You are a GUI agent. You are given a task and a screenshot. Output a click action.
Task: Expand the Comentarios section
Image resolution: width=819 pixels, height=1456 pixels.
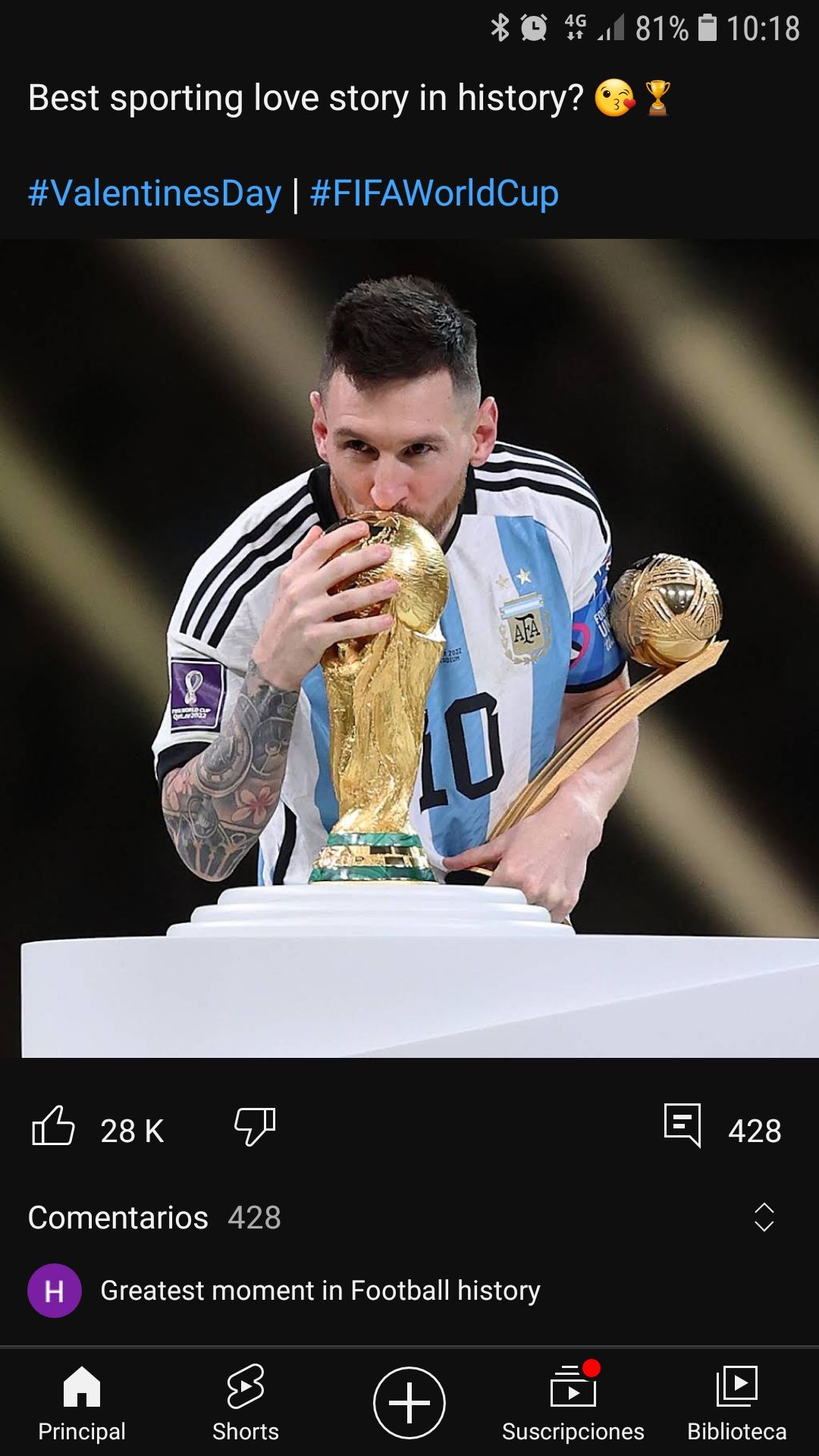[764, 1217]
